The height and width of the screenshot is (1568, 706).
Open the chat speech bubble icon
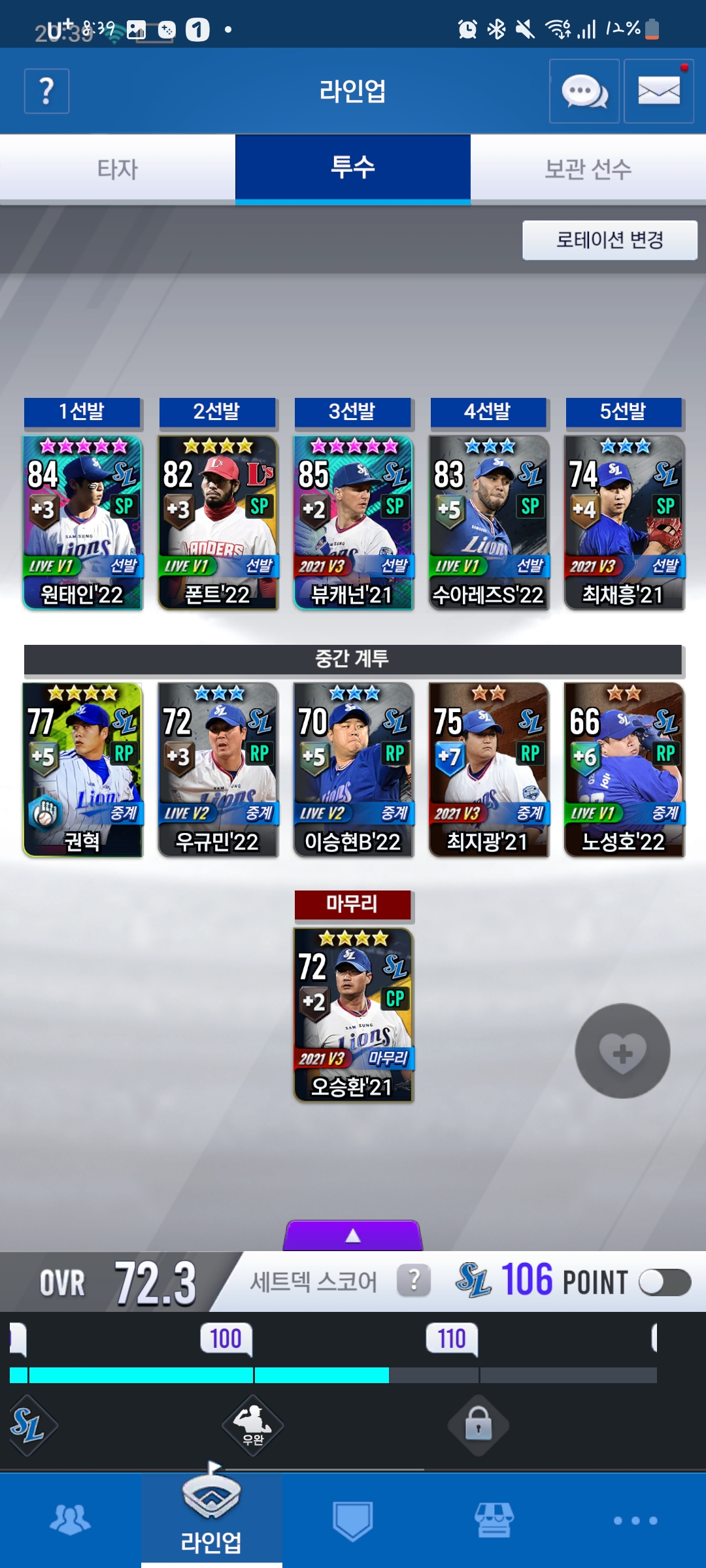(x=584, y=91)
